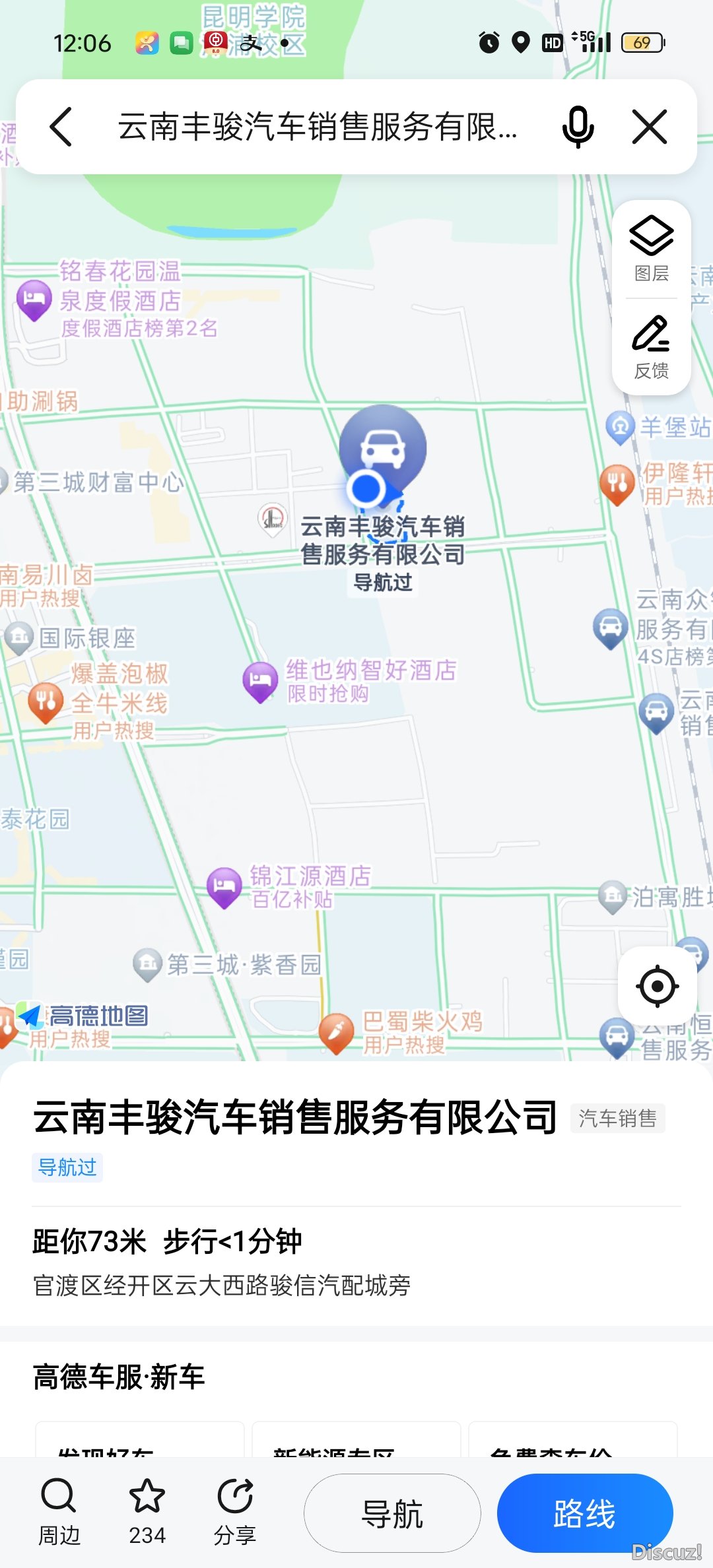Open the 铭春花园温泉度假酒店 map marker
The height and width of the screenshot is (1568, 713).
pos(34,300)
